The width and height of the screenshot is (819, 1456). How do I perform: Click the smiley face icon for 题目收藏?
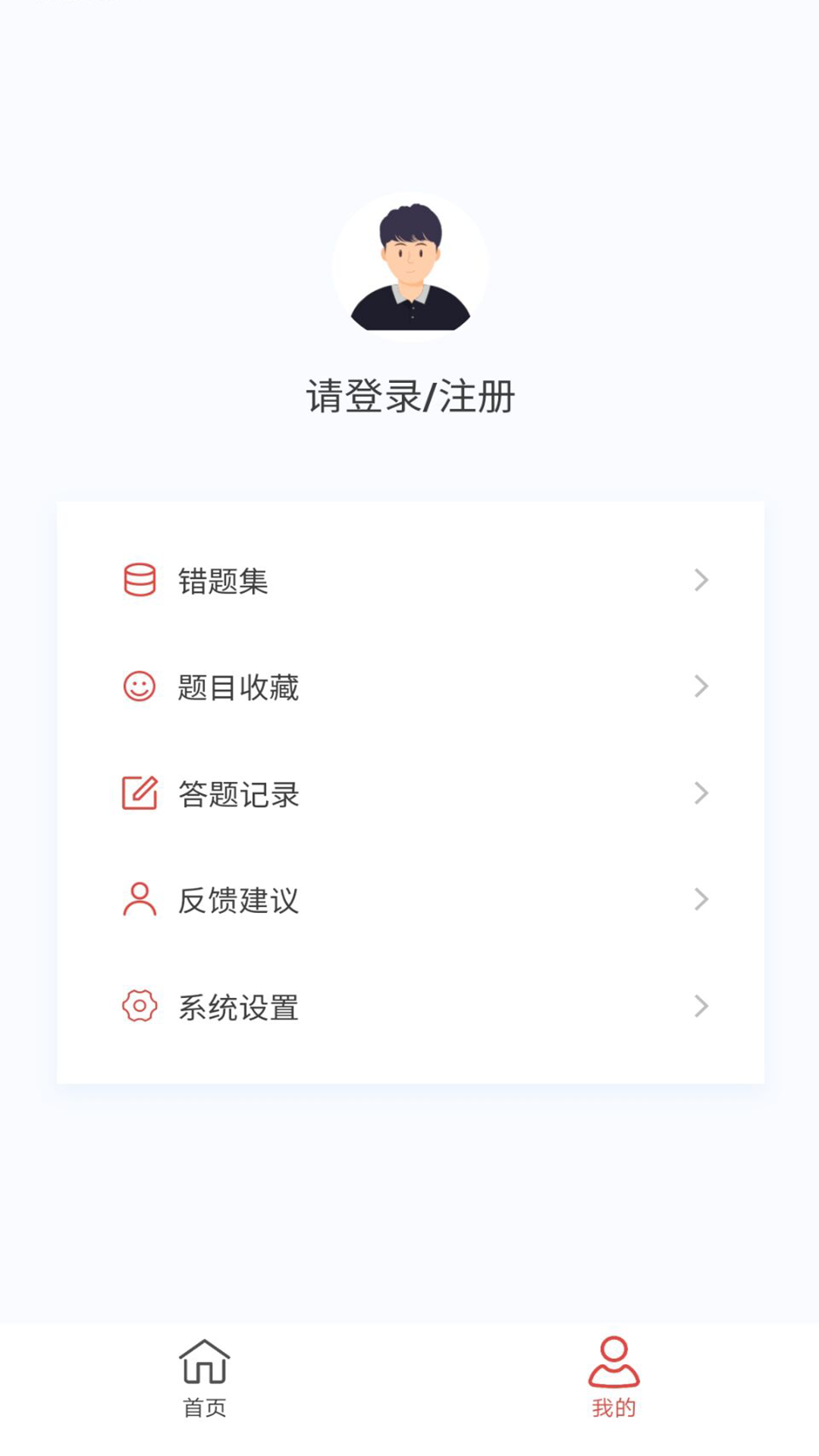pos(140,687)
